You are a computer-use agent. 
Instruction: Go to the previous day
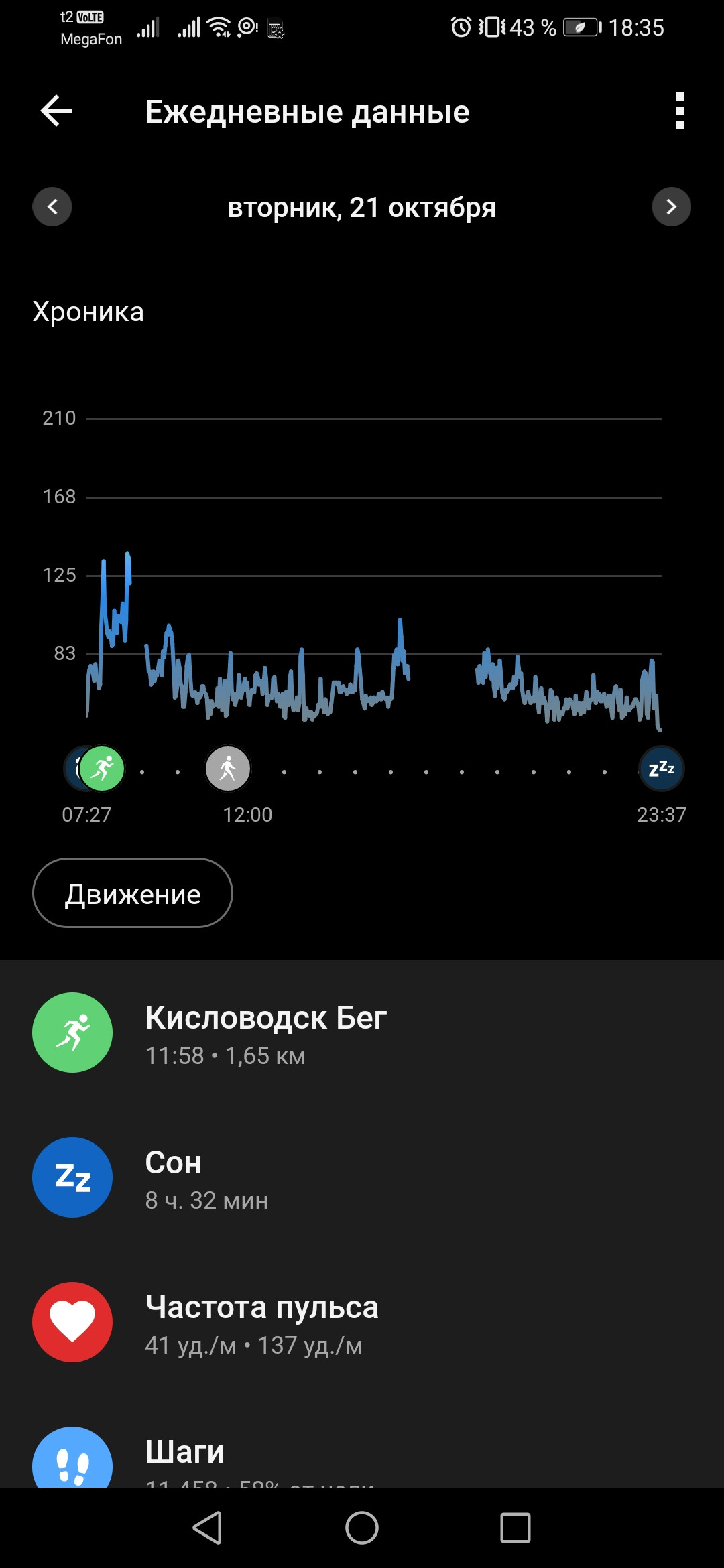pyautogui.click(x=52, y=206)
